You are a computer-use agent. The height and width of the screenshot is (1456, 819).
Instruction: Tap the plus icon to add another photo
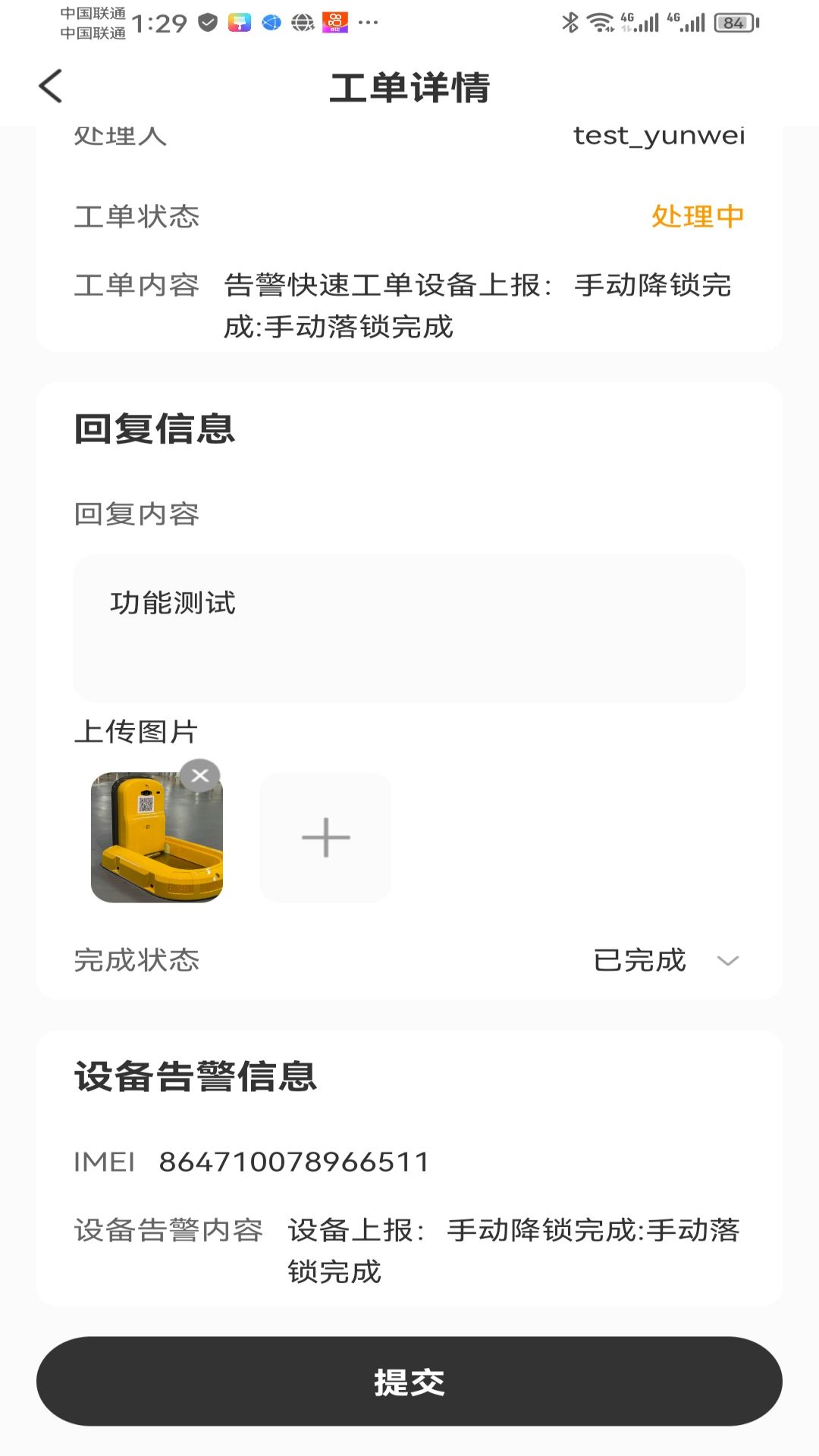325,837
